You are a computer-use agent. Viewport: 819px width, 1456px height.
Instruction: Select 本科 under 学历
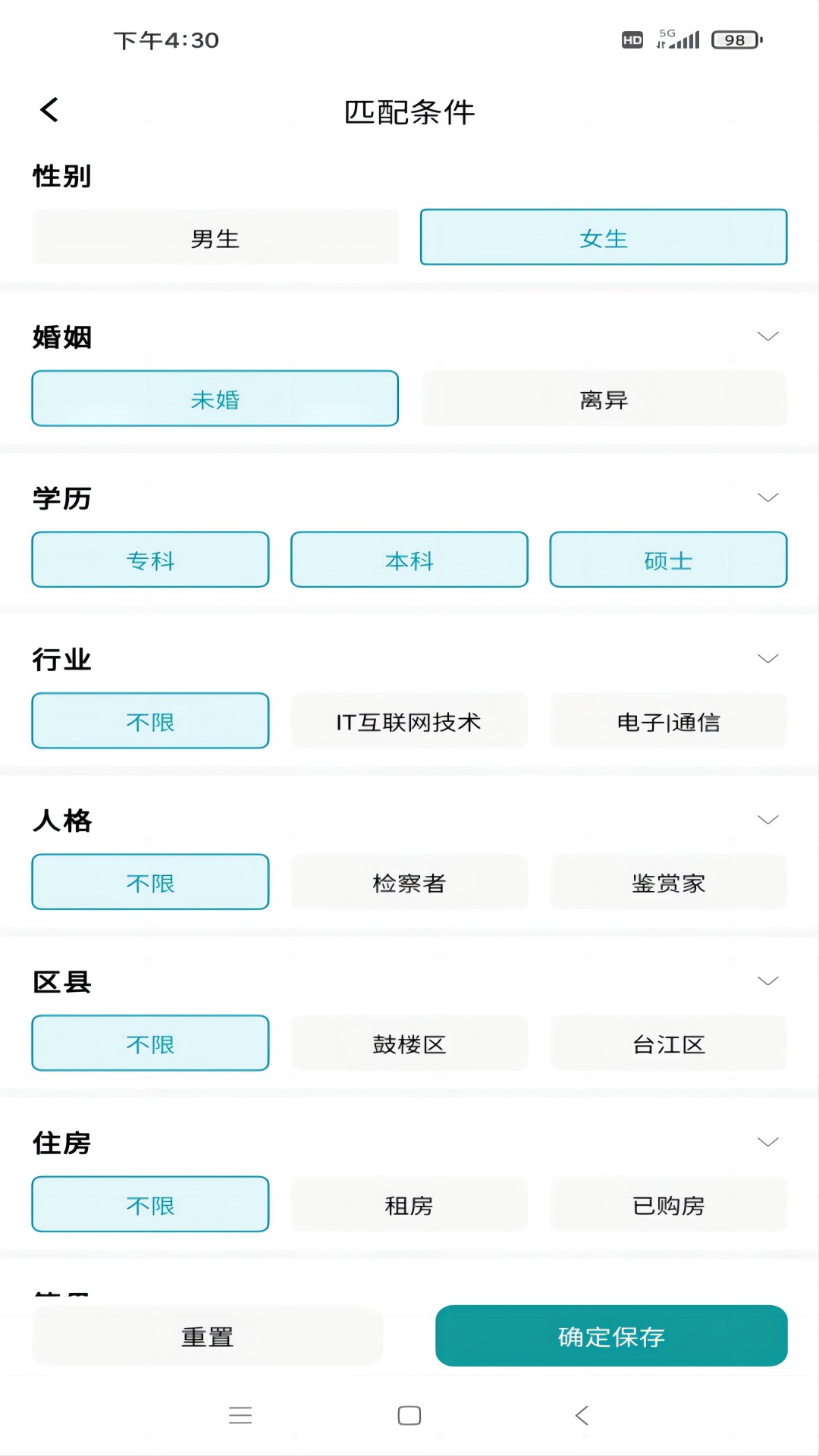(x=409, y=560)
